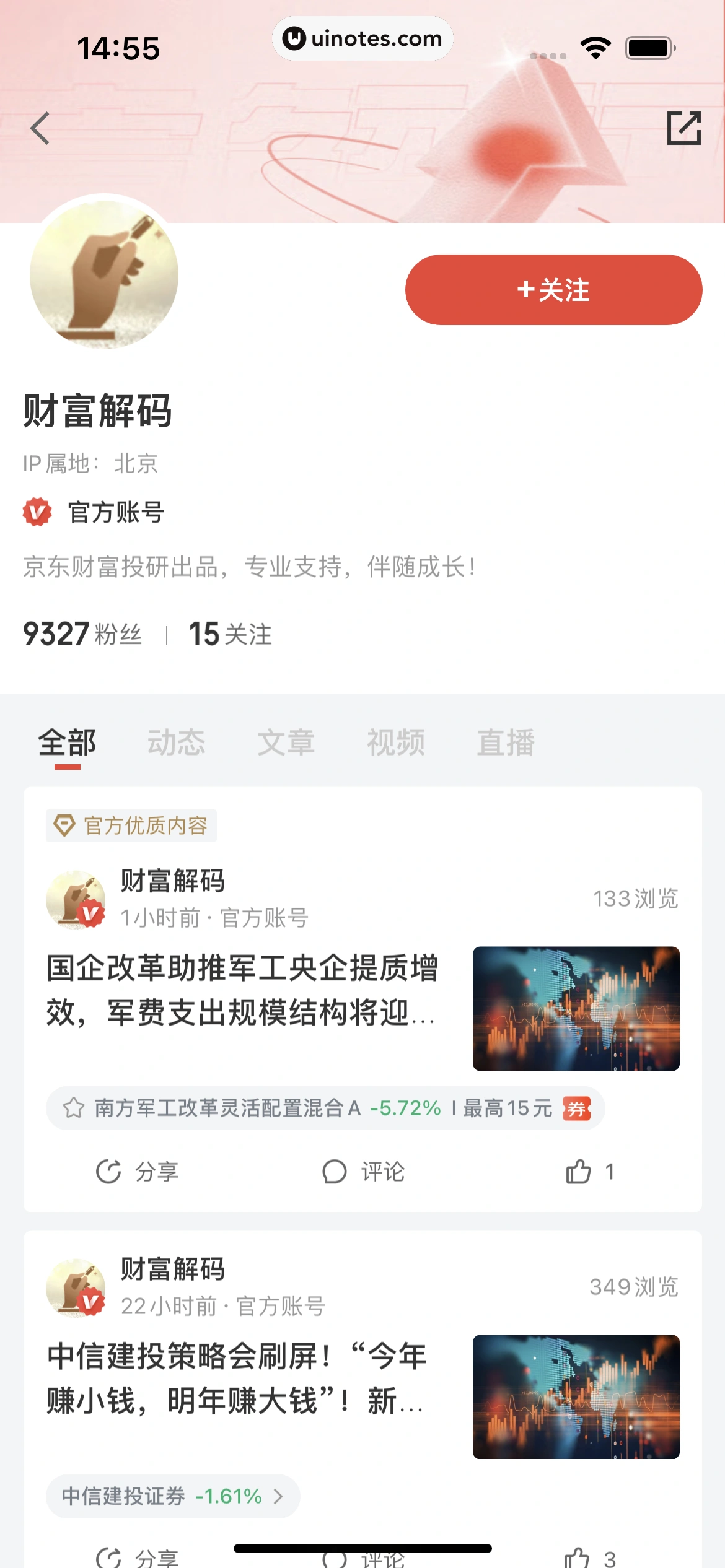Screen dimensions: 725x1568
Task: Like the 国企改革 post
Action: click(589, 1172)
